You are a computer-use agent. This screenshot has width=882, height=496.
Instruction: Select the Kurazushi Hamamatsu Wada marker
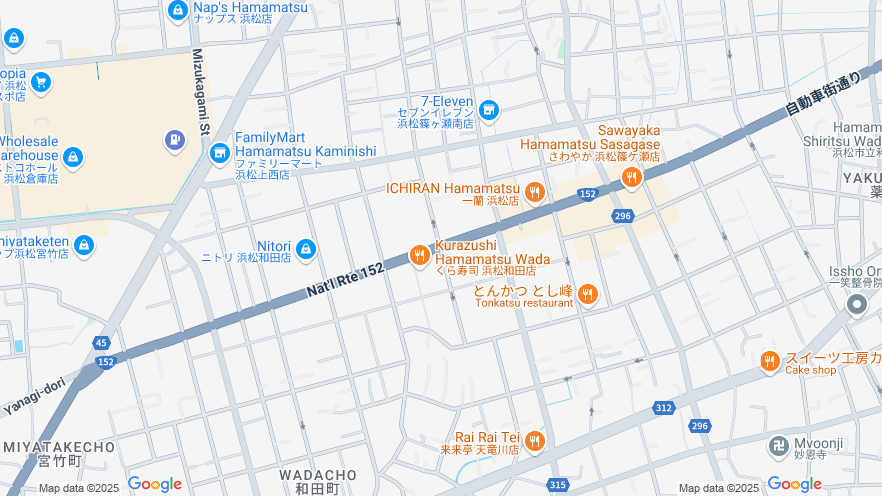(x=420, y=256)
